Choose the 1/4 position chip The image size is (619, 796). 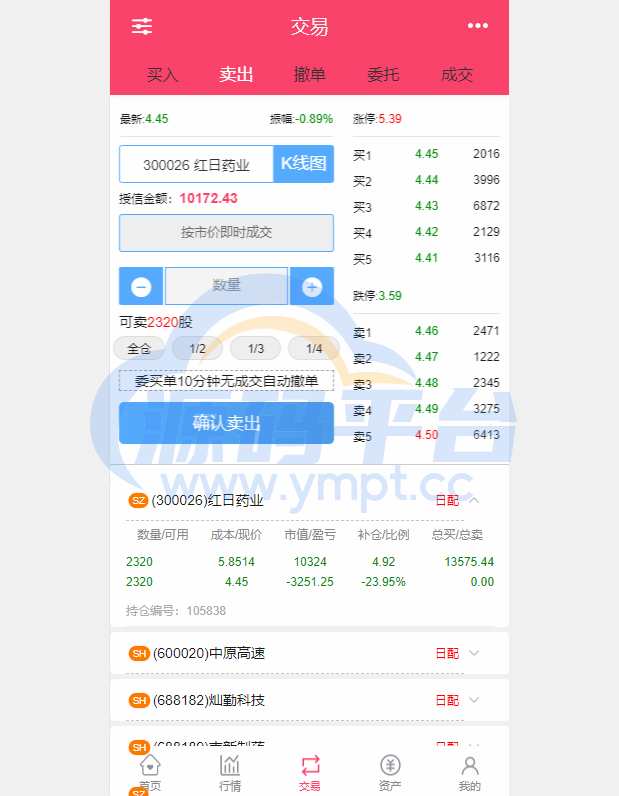[314, 349]
